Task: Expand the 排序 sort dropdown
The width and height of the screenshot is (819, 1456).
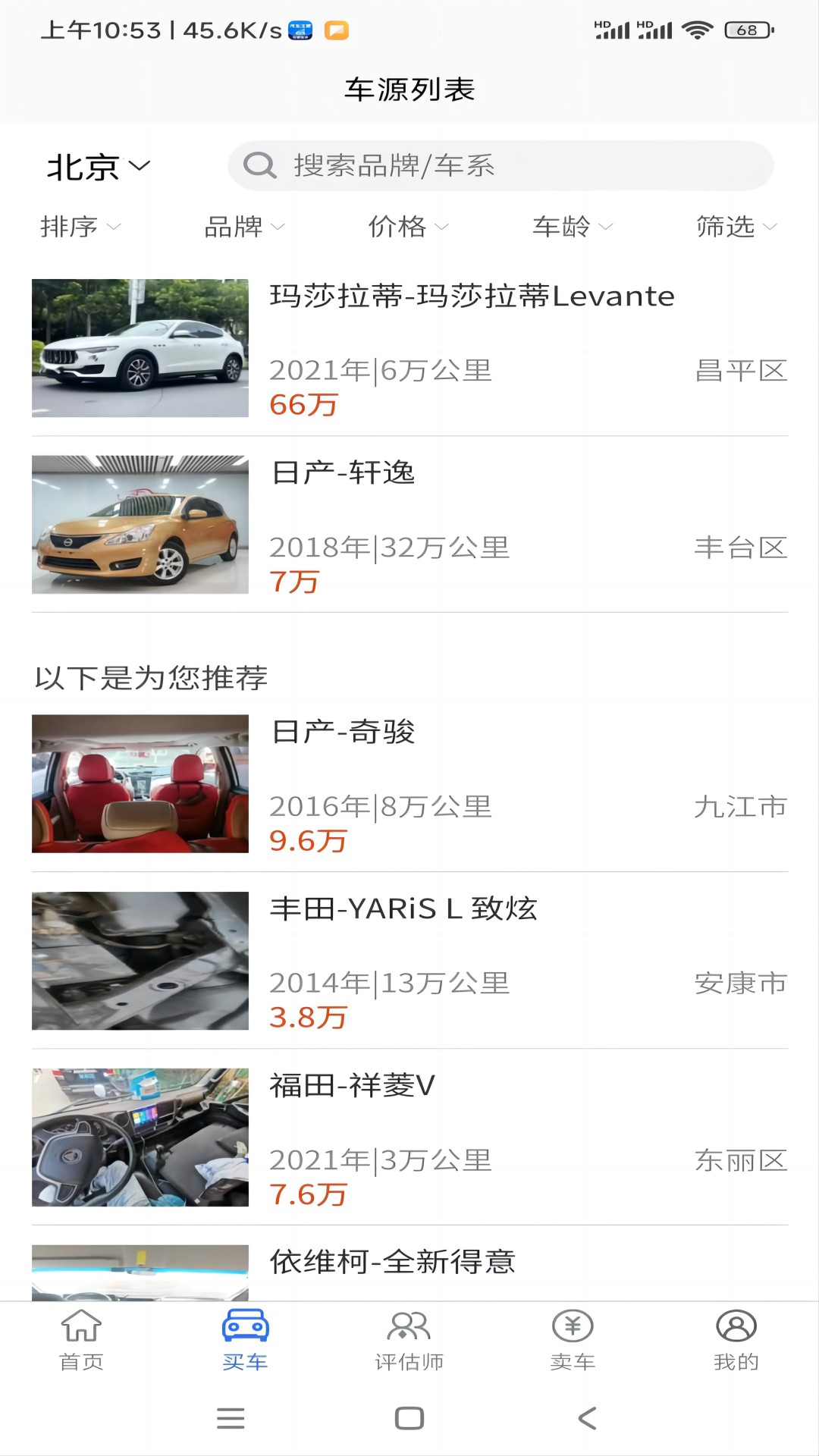Action: (81, 226)
